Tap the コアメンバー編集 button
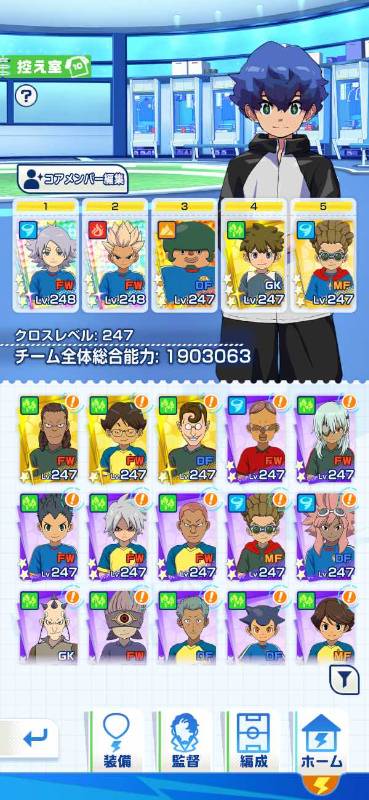 coord(72,178)
